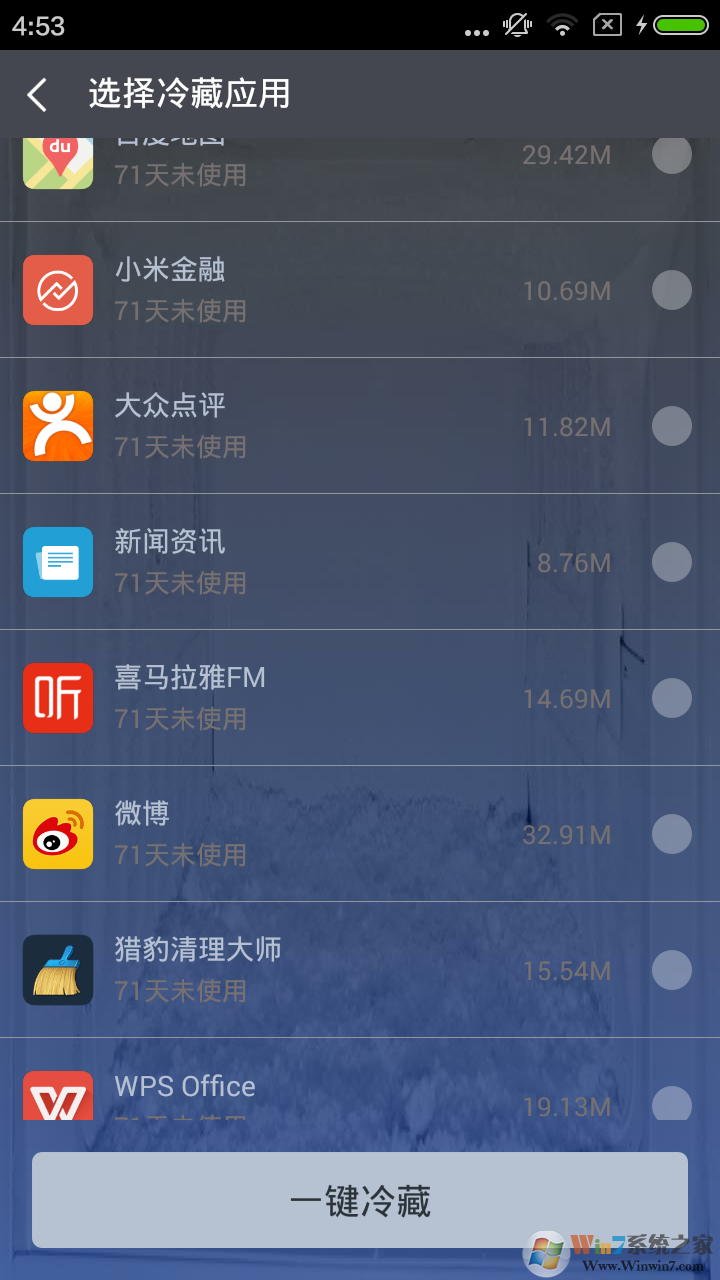The width and height of the screenshot is (720, 1280).
Task: Tap the Wi-Fi icon in the status bar
Action: click(562, 25)
